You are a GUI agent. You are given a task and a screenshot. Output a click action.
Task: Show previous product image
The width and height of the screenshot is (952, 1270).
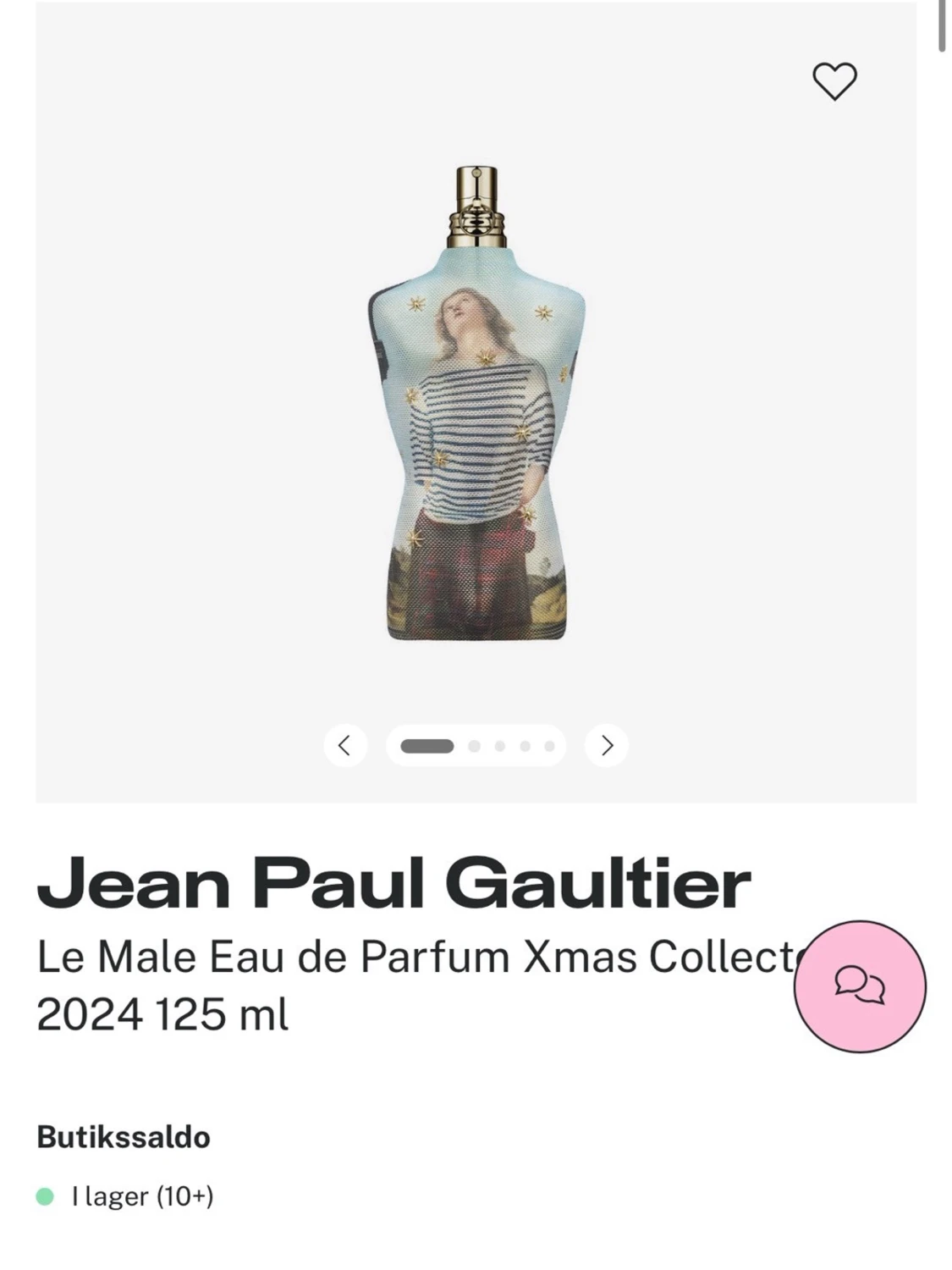344,745
